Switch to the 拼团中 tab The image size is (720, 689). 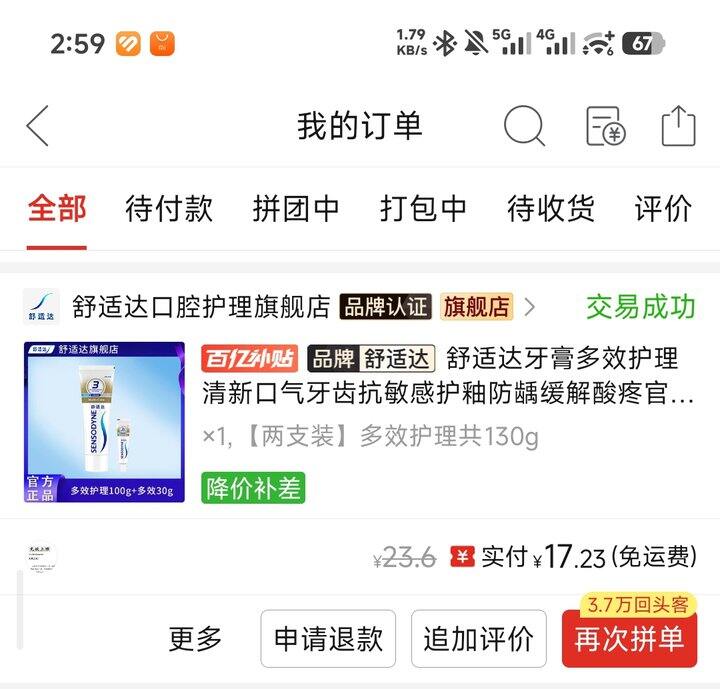[x=296, y=208]
